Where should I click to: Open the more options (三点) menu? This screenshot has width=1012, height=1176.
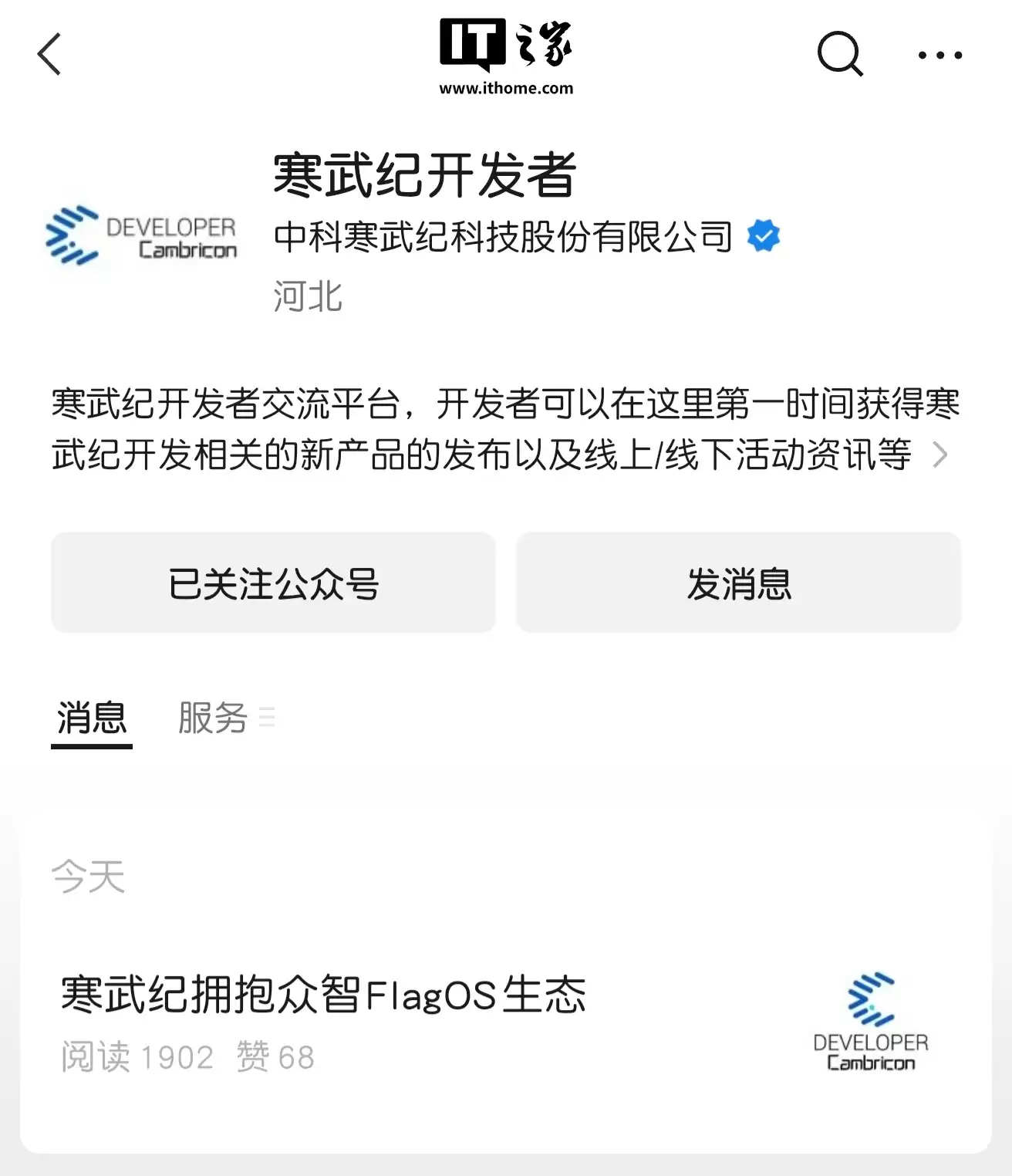(939, 56)
